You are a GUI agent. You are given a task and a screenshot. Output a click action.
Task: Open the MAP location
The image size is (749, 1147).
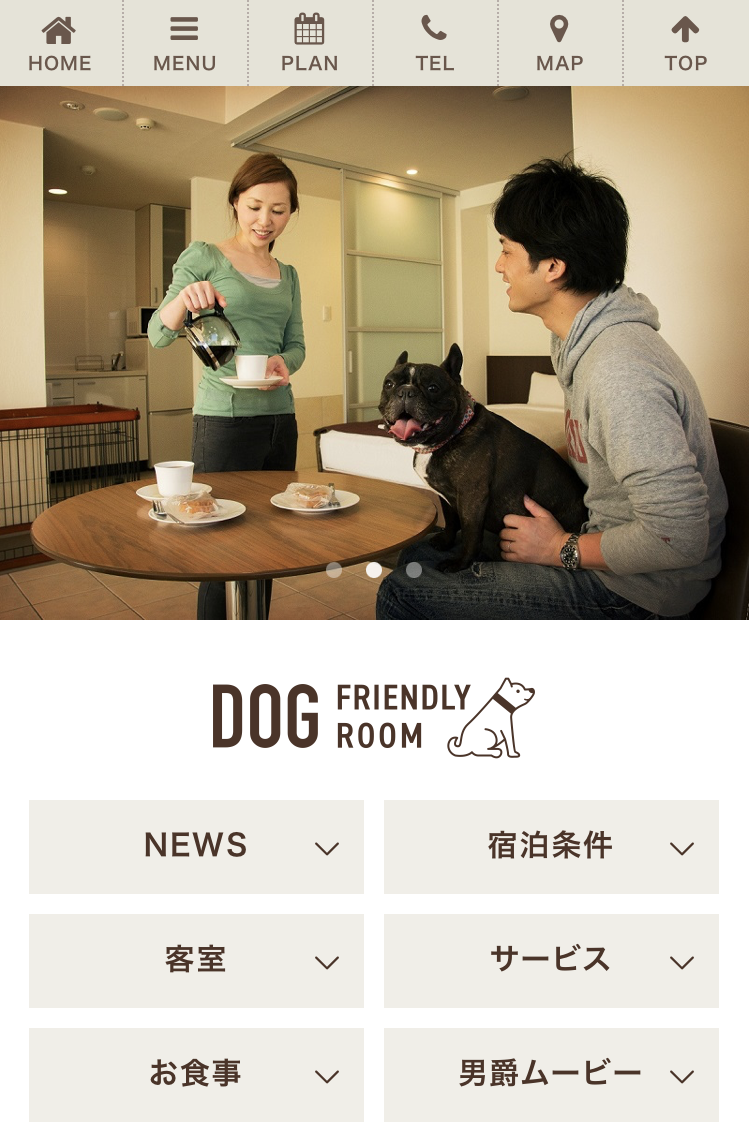click(x=560, y=44)
